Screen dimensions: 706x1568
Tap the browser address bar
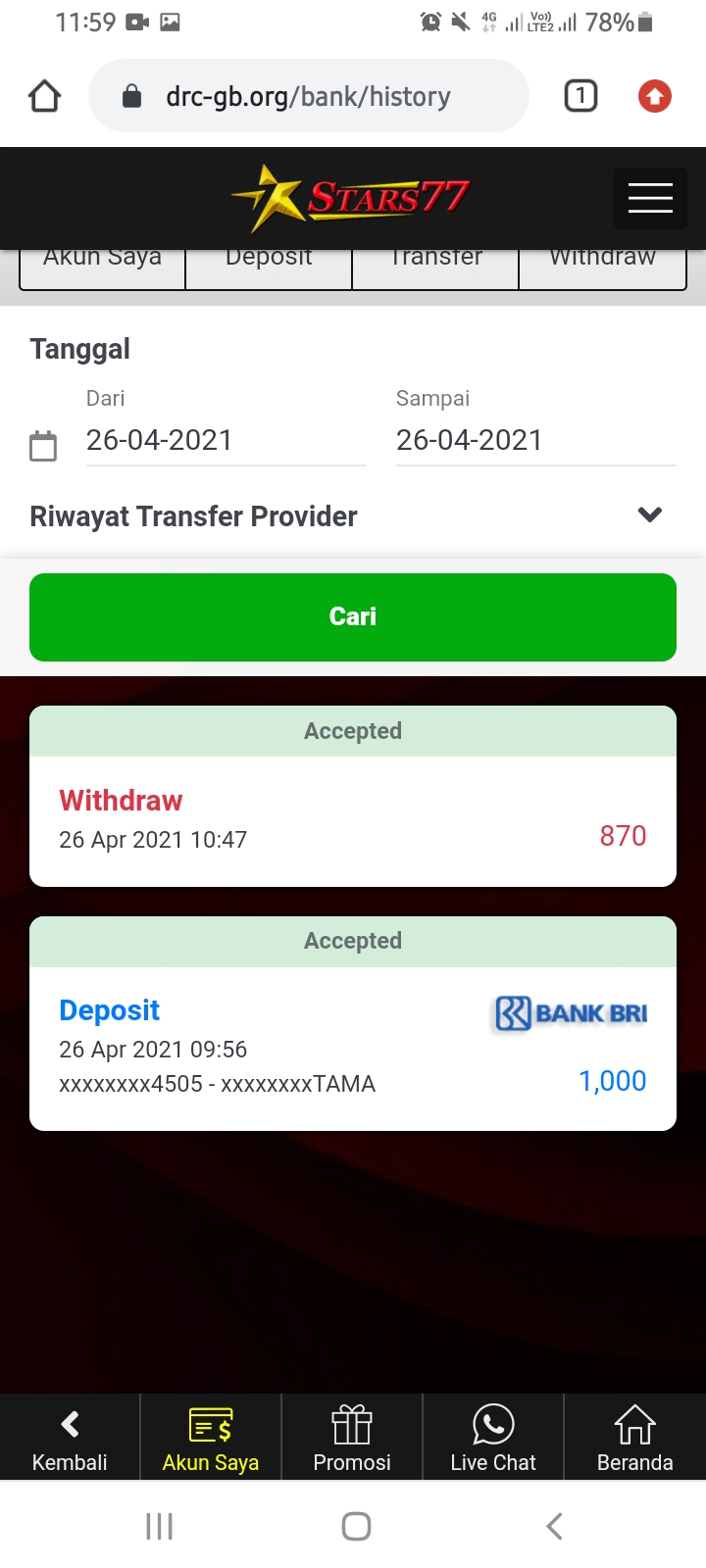[x=308, y=96]
